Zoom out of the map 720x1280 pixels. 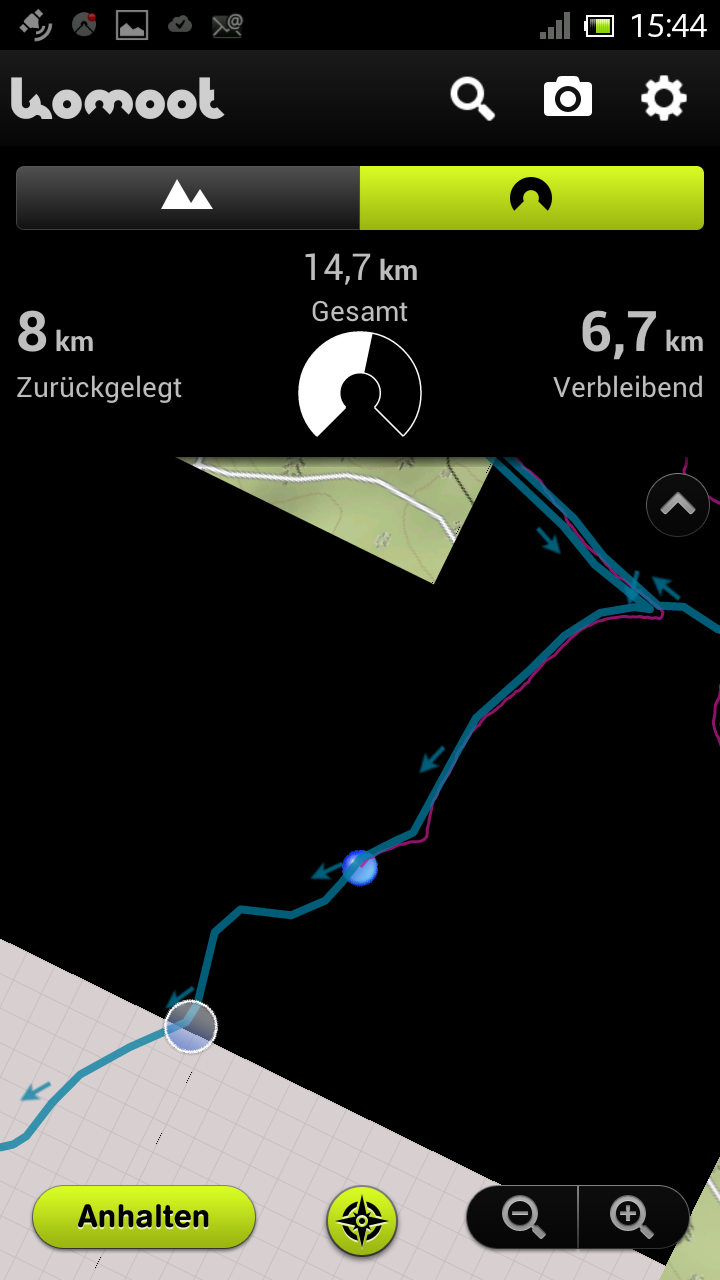(522, 1216)
